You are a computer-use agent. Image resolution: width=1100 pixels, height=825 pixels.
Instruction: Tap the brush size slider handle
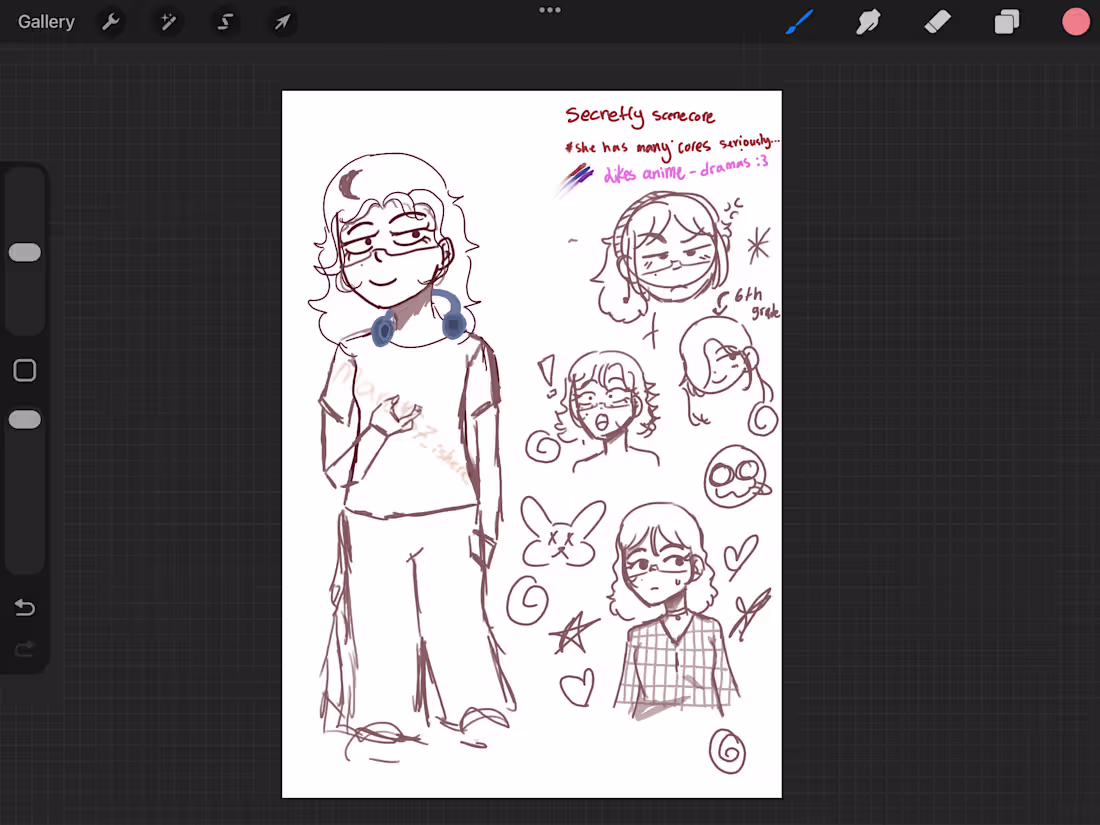tap(25, 253)
